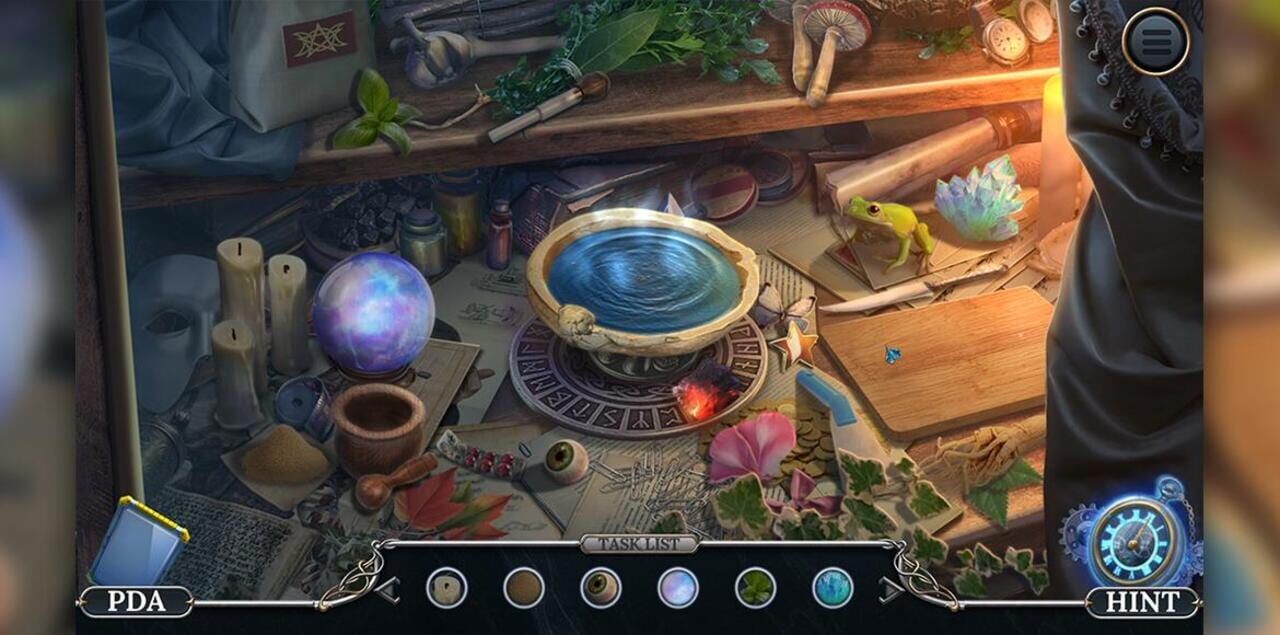The width and height of the screenshot is (1280, 635).
Task: Select the green leaf item in task list
Action: (x=755, y=588)
